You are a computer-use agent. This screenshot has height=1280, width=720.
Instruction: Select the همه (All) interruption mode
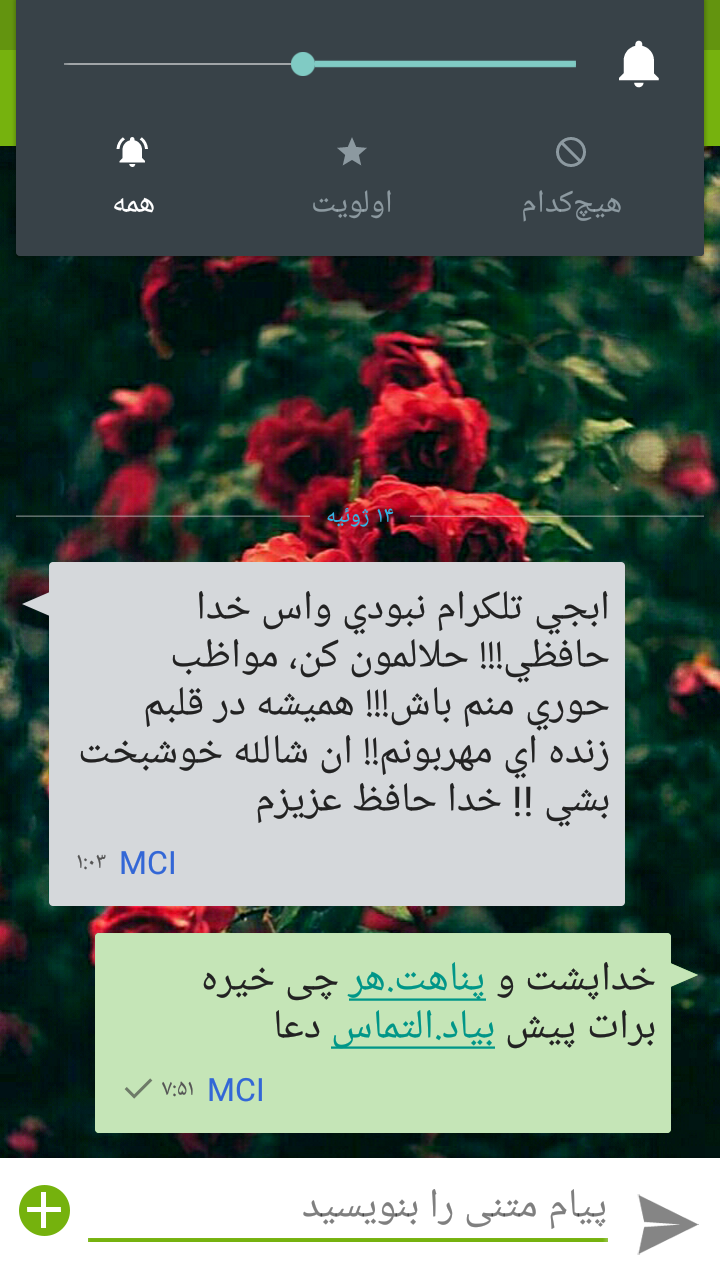click(133, 177)
